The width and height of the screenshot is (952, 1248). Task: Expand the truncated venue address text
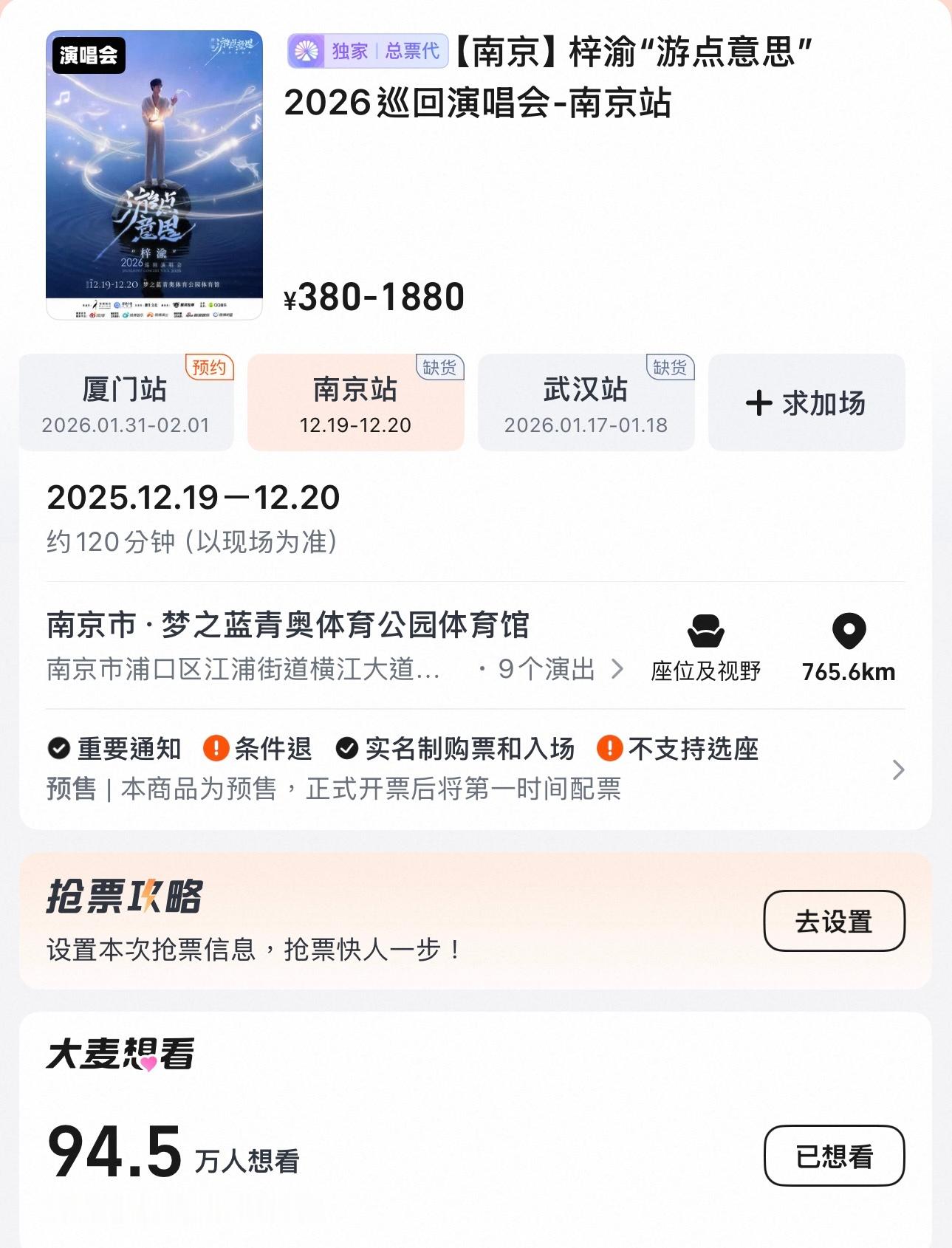[244, 668]
